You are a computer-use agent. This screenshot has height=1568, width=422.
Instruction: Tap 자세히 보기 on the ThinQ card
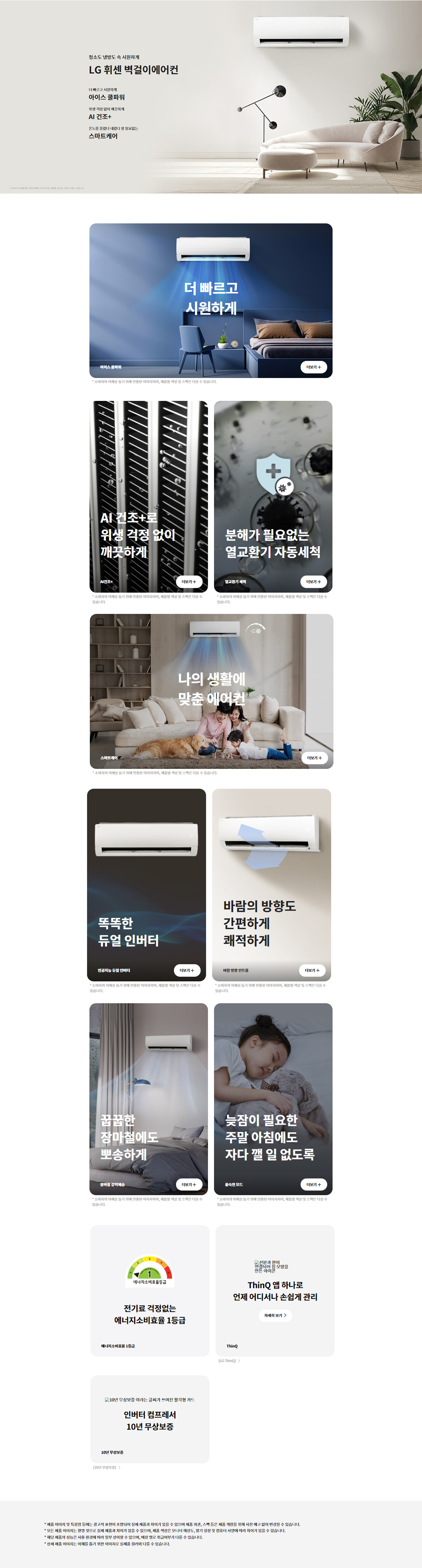275,1315
